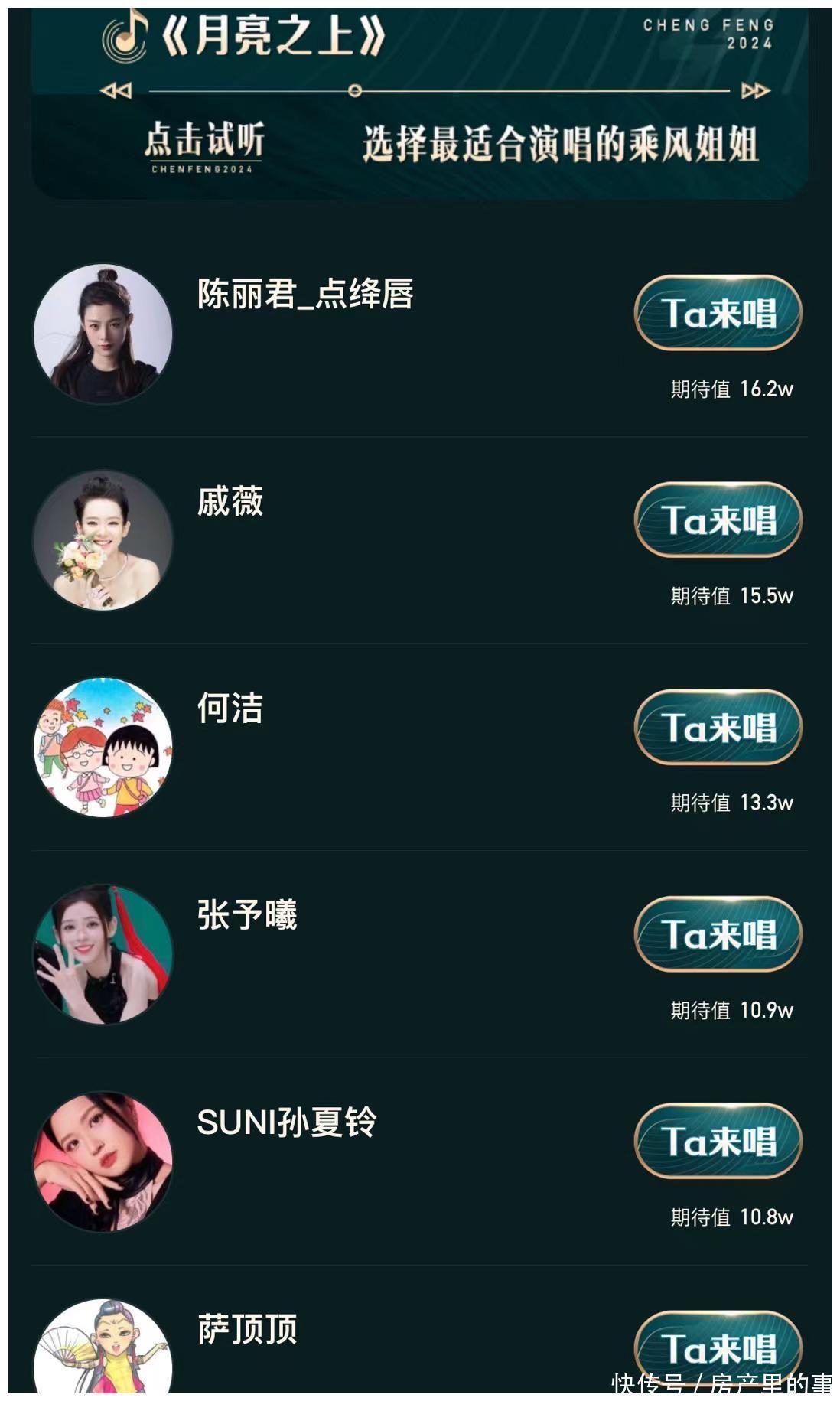Viewport: 840px width, 1401px height.
Task: Open 戚薇's profile avatar
Action: (103, 541)
